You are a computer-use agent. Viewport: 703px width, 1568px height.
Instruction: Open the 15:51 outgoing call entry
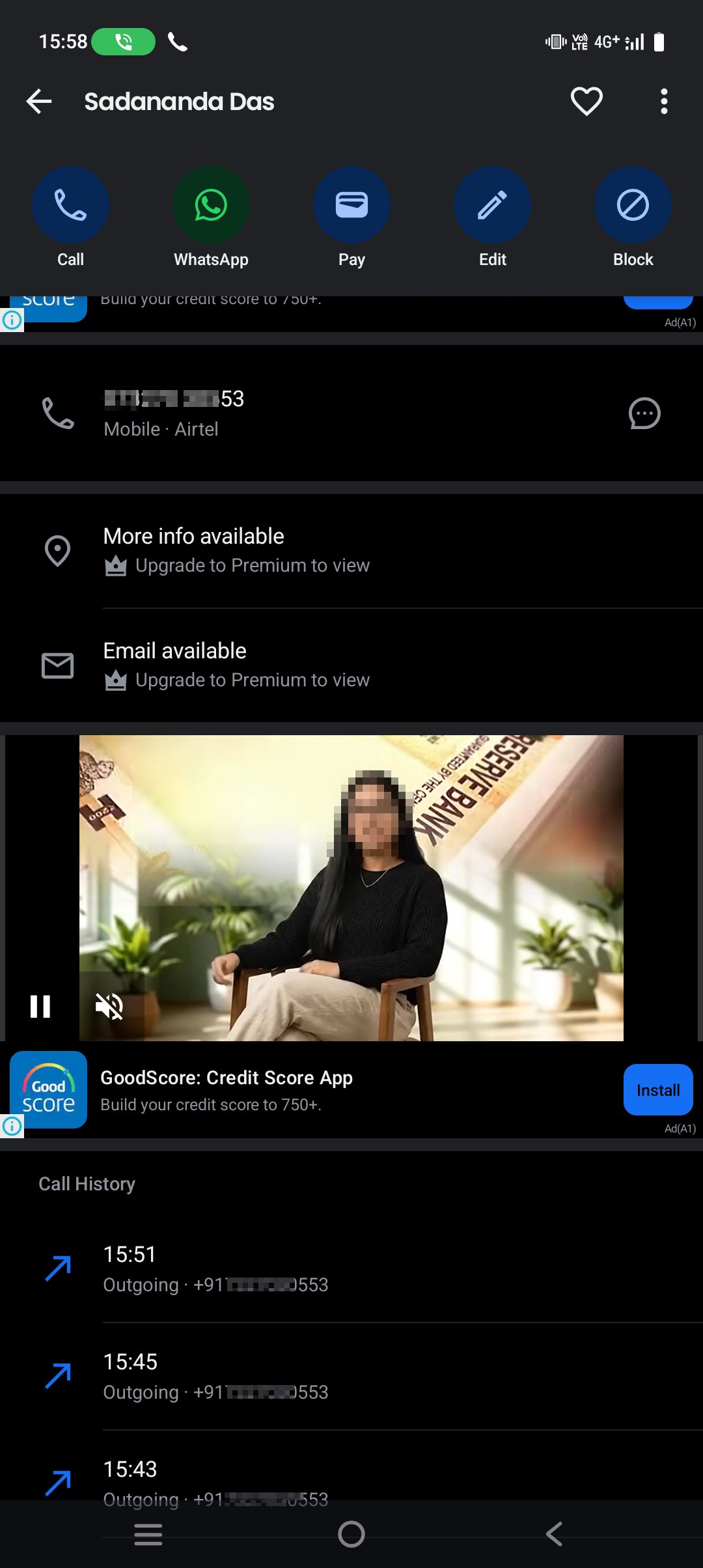point(351,1268)
